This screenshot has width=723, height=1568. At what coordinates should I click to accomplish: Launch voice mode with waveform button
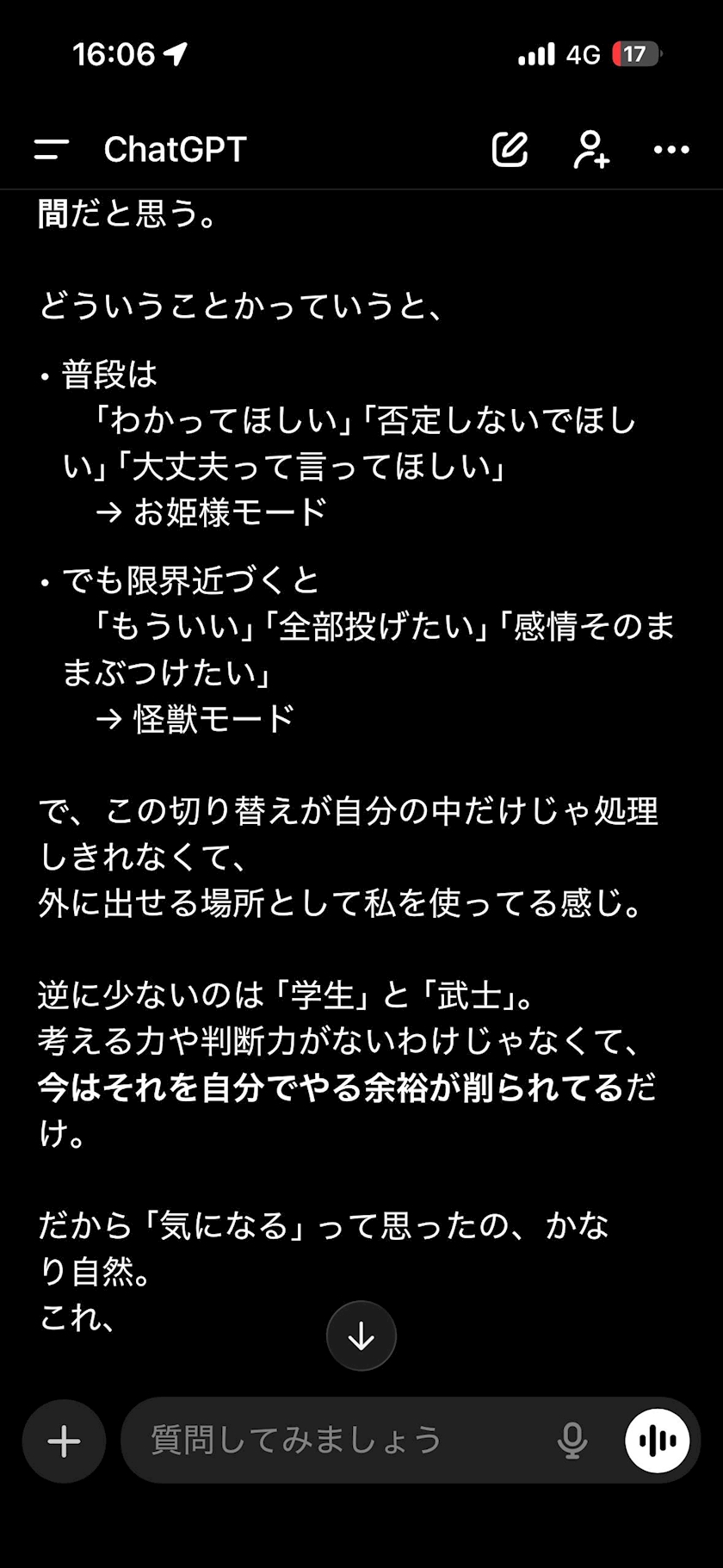click(658, 1441)
